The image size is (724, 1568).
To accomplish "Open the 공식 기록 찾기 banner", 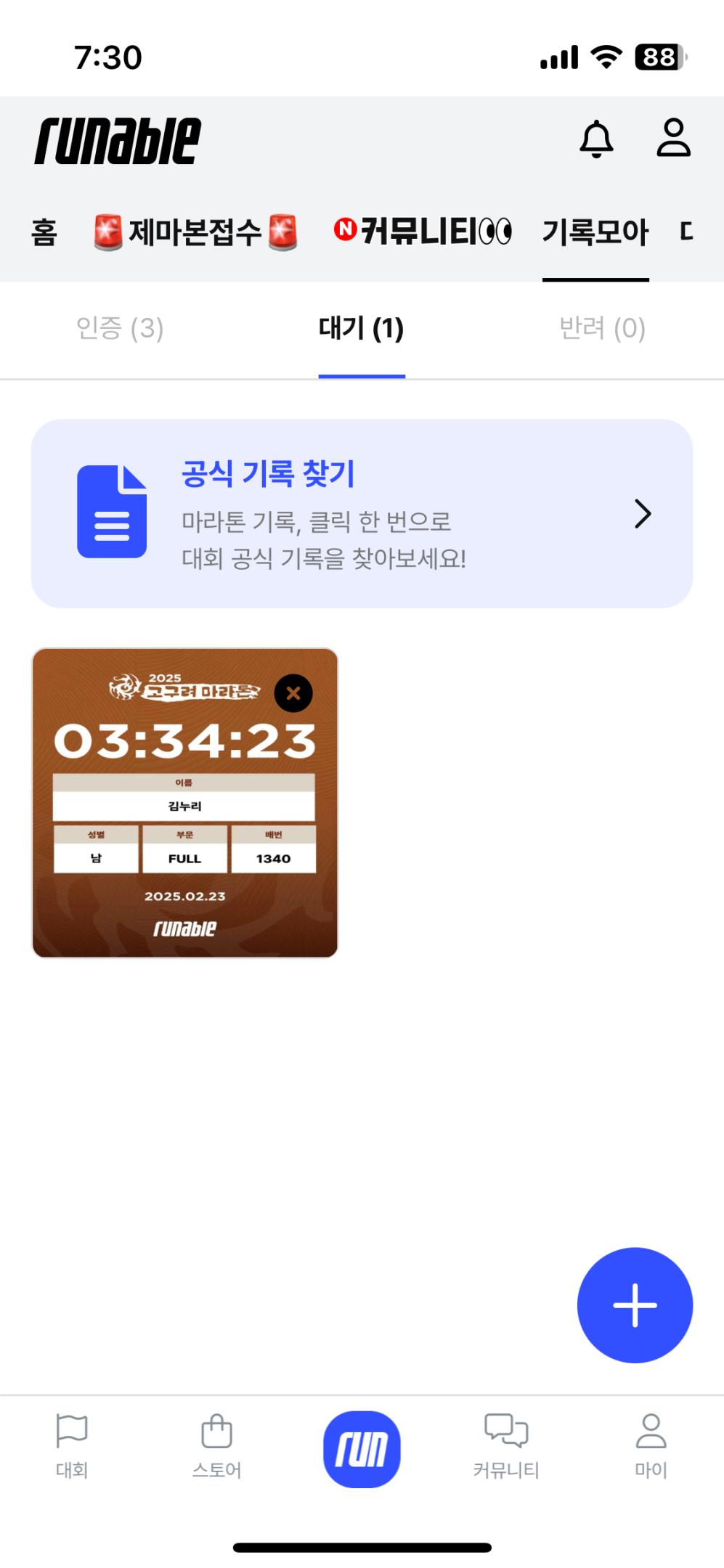I will 362,513.
